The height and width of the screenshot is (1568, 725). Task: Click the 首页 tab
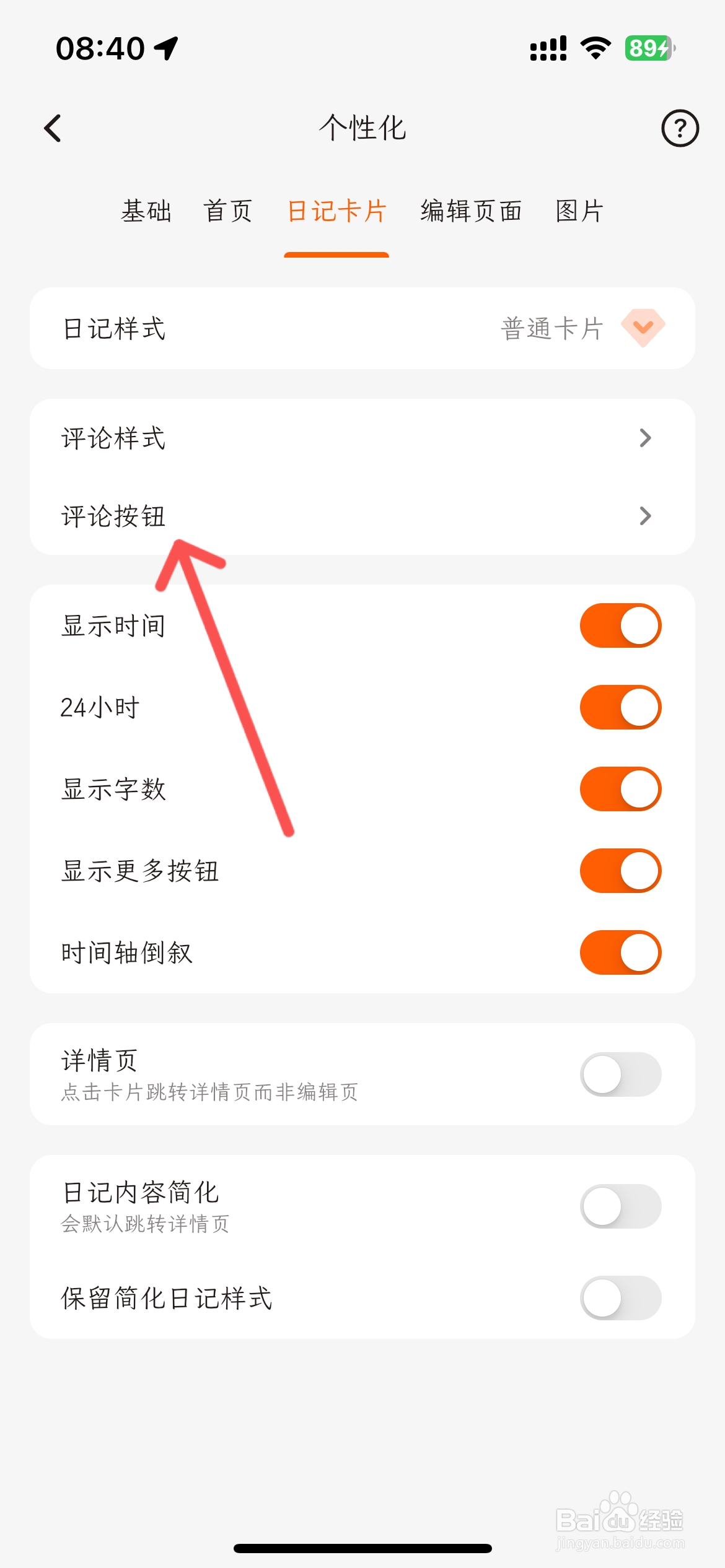coord(227,212)
